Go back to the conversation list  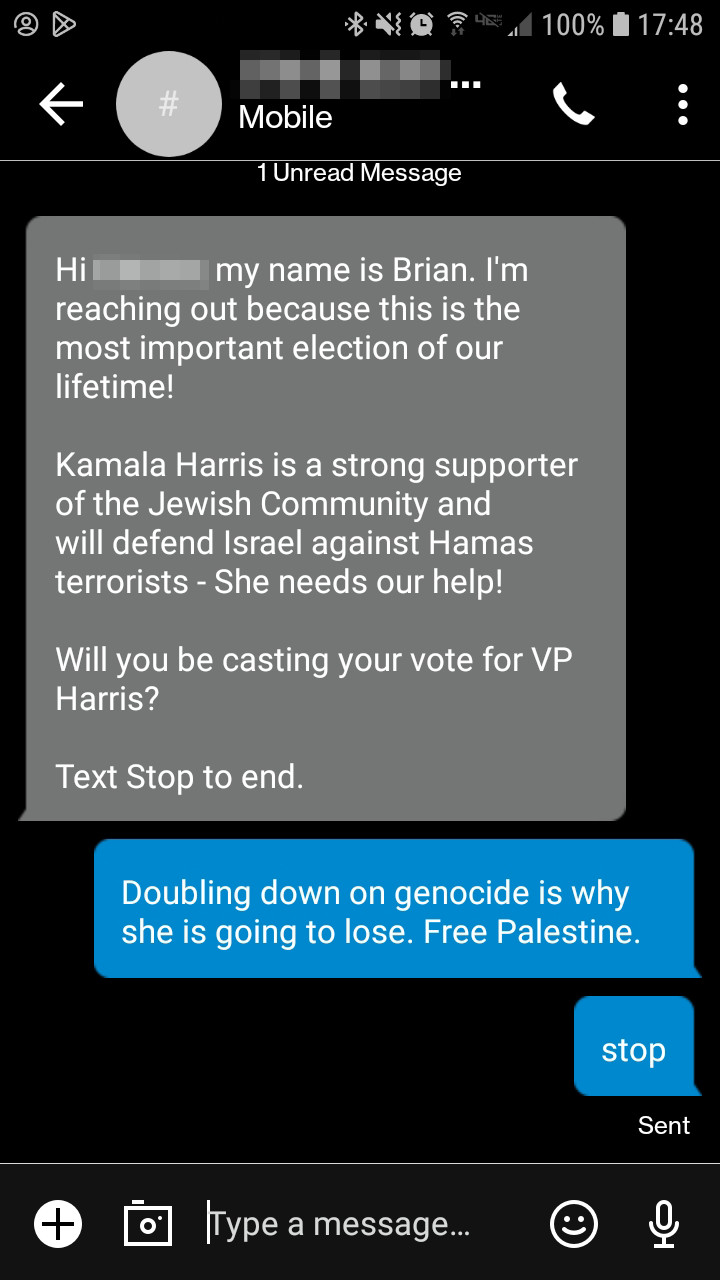click(61, 104)
